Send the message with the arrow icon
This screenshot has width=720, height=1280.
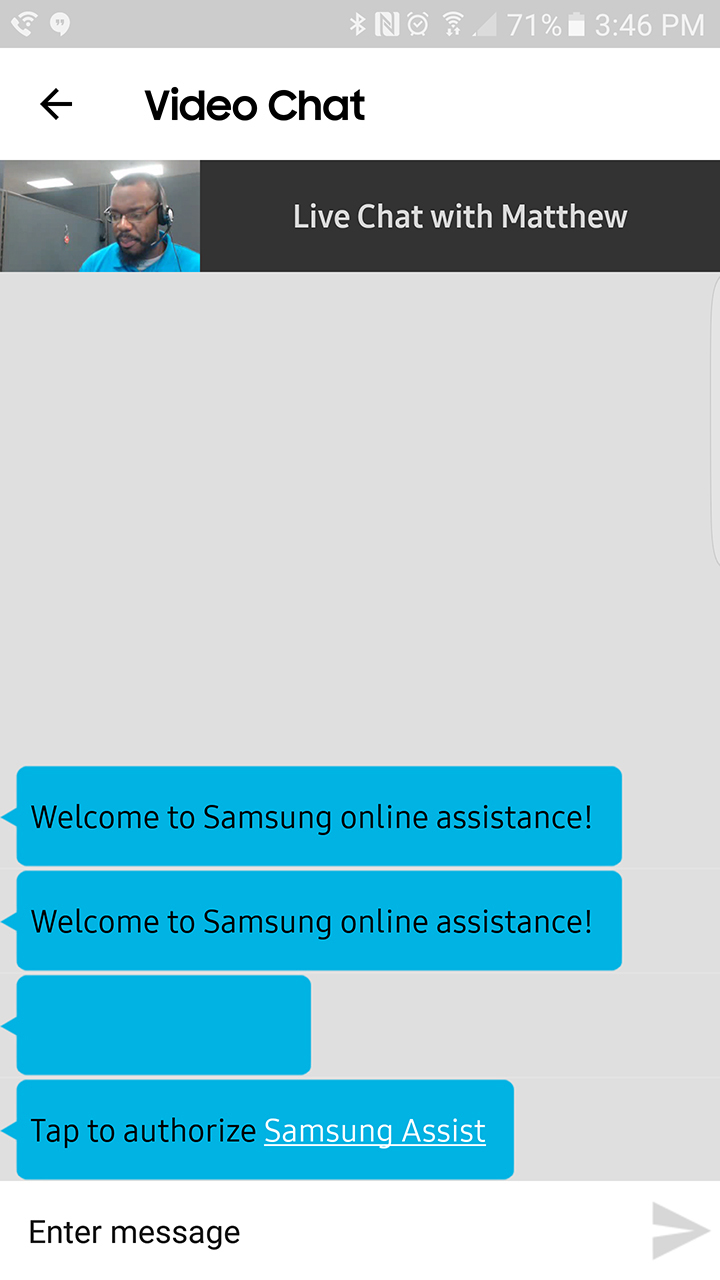coord(680,1230)
